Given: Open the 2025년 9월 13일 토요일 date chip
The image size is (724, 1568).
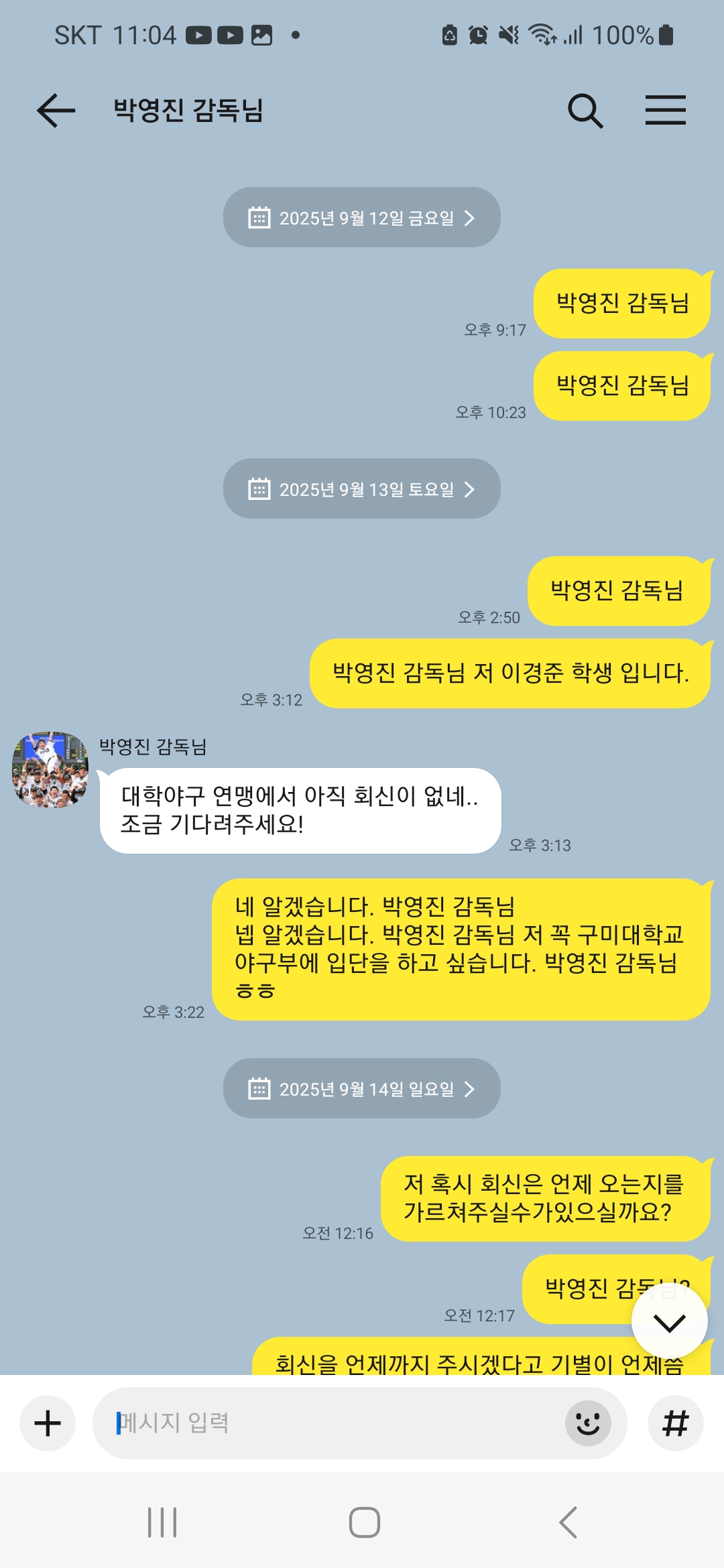Looking at the screenshot, I should click(362, 489).
